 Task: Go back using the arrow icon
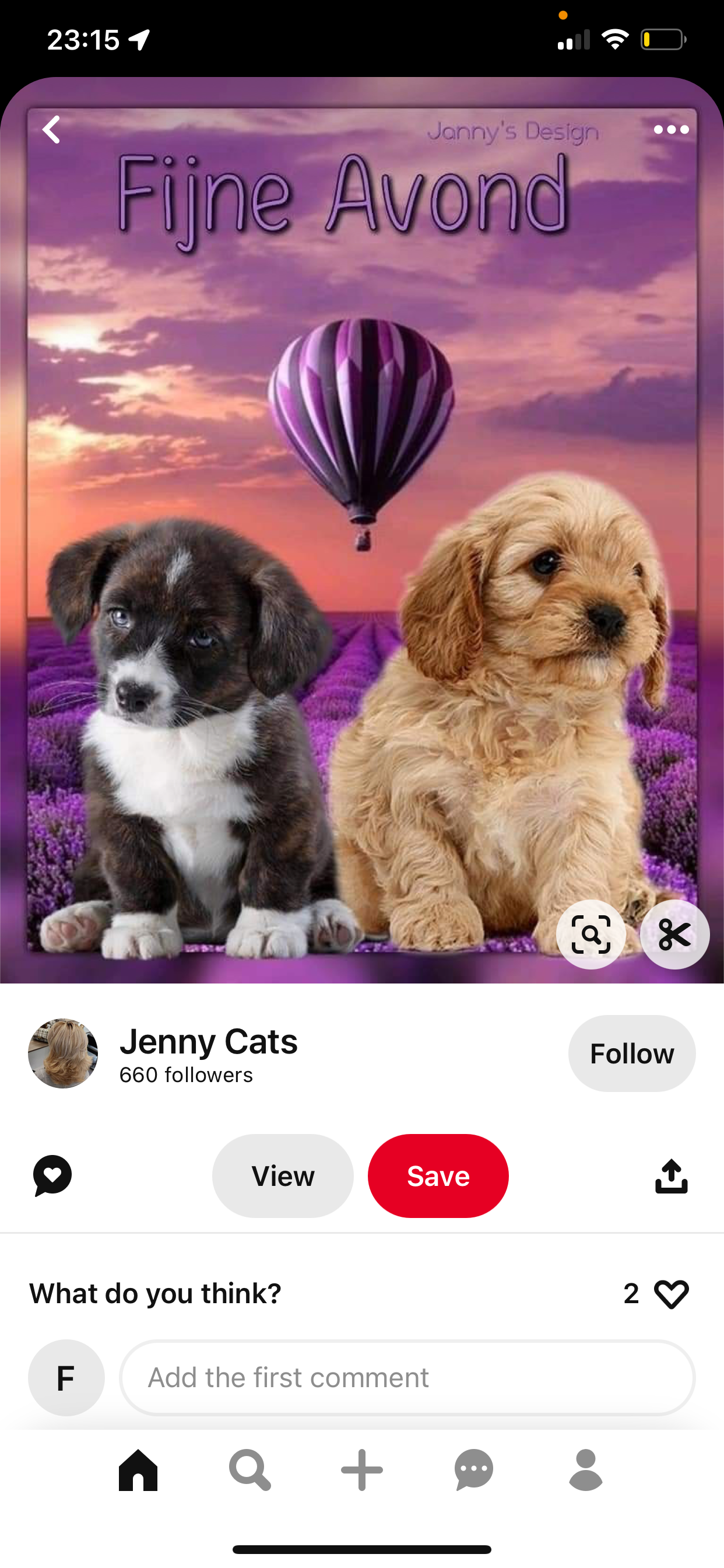[52, 129]
